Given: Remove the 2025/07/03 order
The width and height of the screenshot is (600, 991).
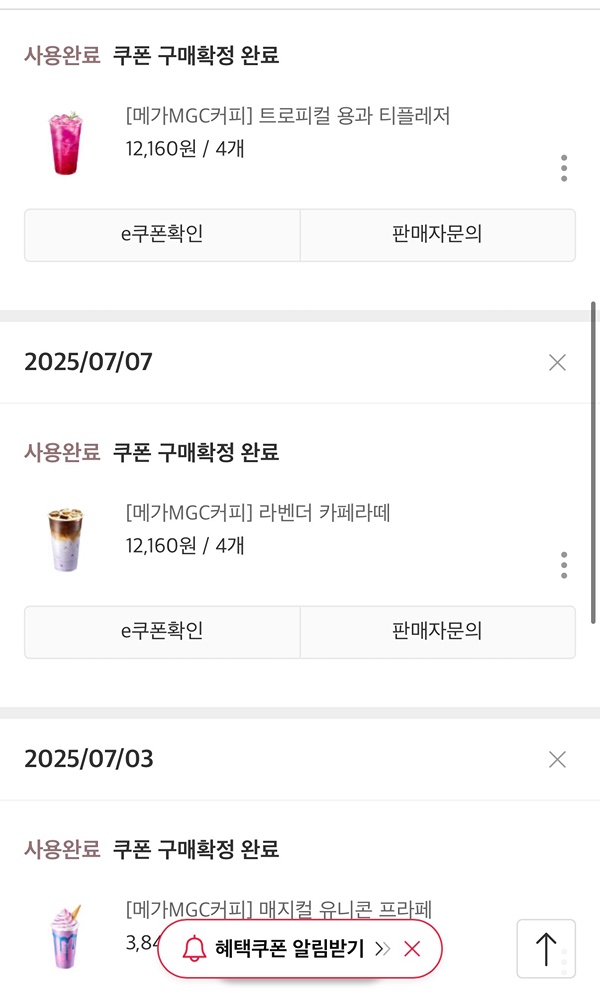Looking at the screenshot, I should (x=558, y=759).
